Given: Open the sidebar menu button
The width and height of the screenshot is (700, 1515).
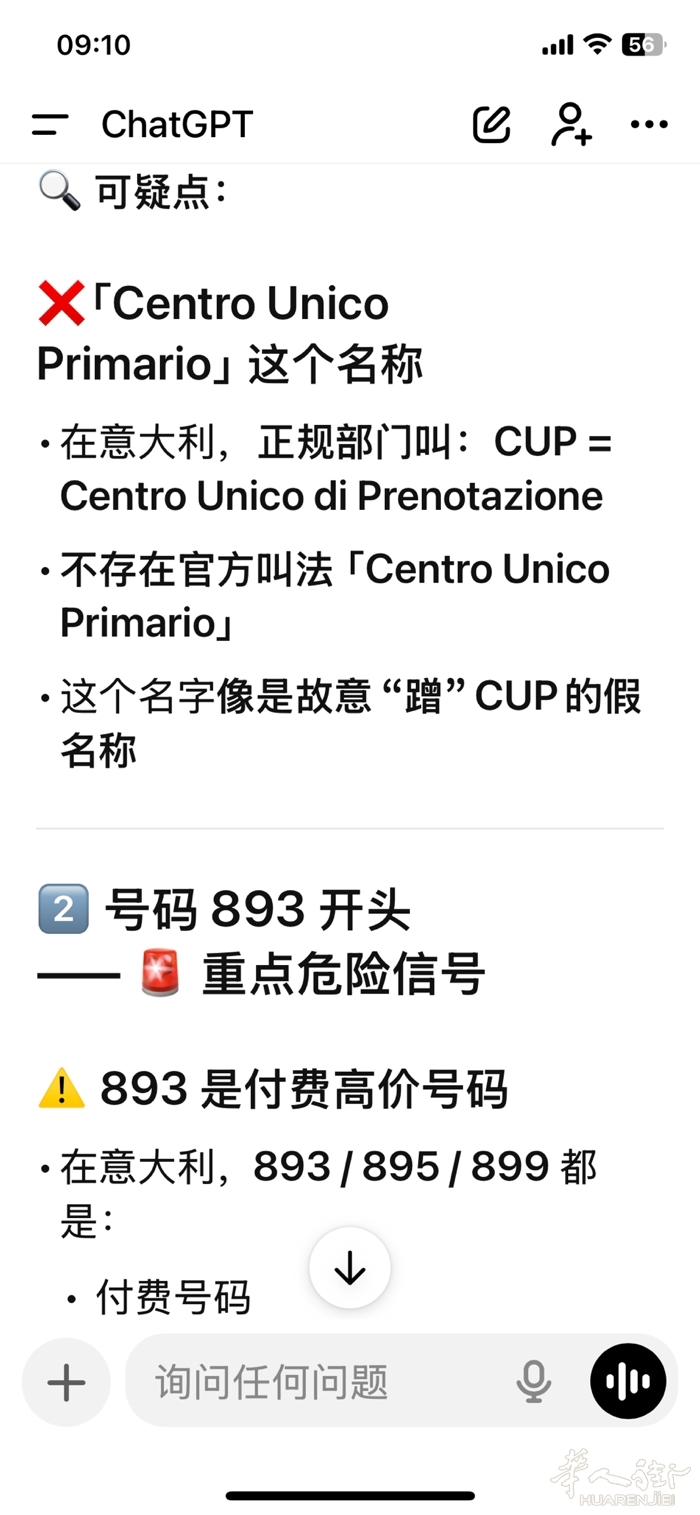Looking at the screenshot, I should [x=50, y=125].
